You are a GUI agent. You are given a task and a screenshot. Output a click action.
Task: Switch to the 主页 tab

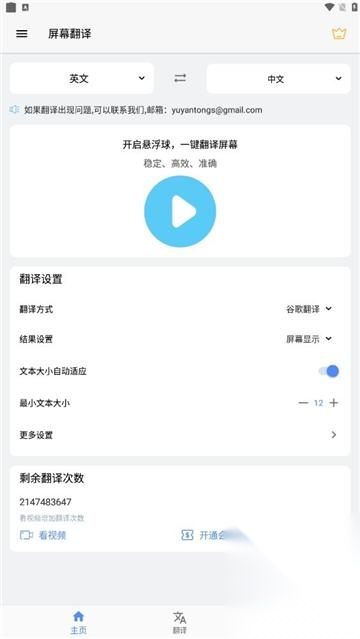point(78,622)
